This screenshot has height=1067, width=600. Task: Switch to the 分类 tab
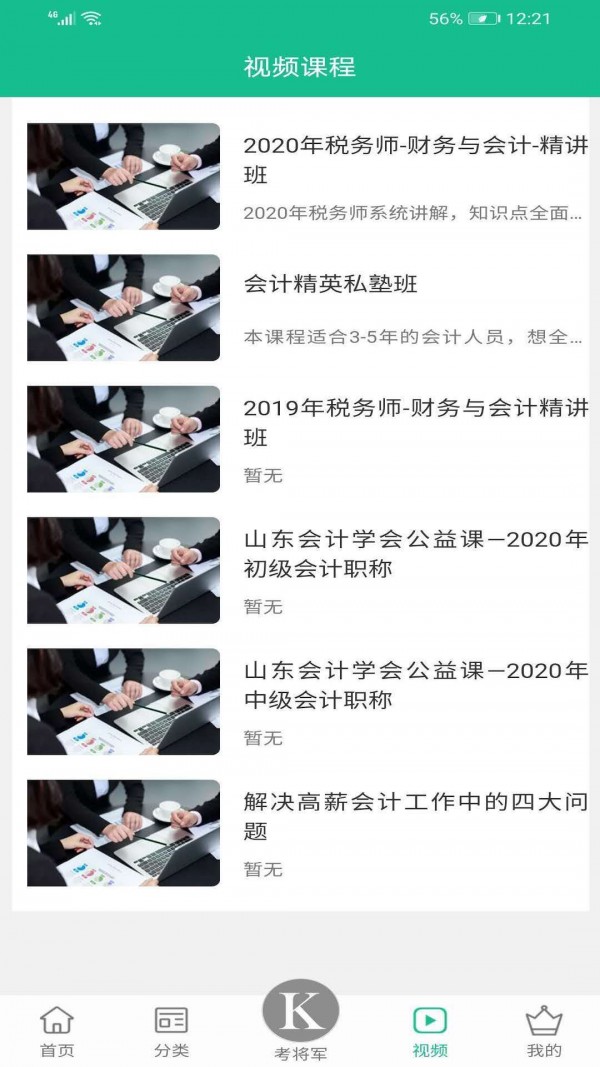click(171, 1032)
